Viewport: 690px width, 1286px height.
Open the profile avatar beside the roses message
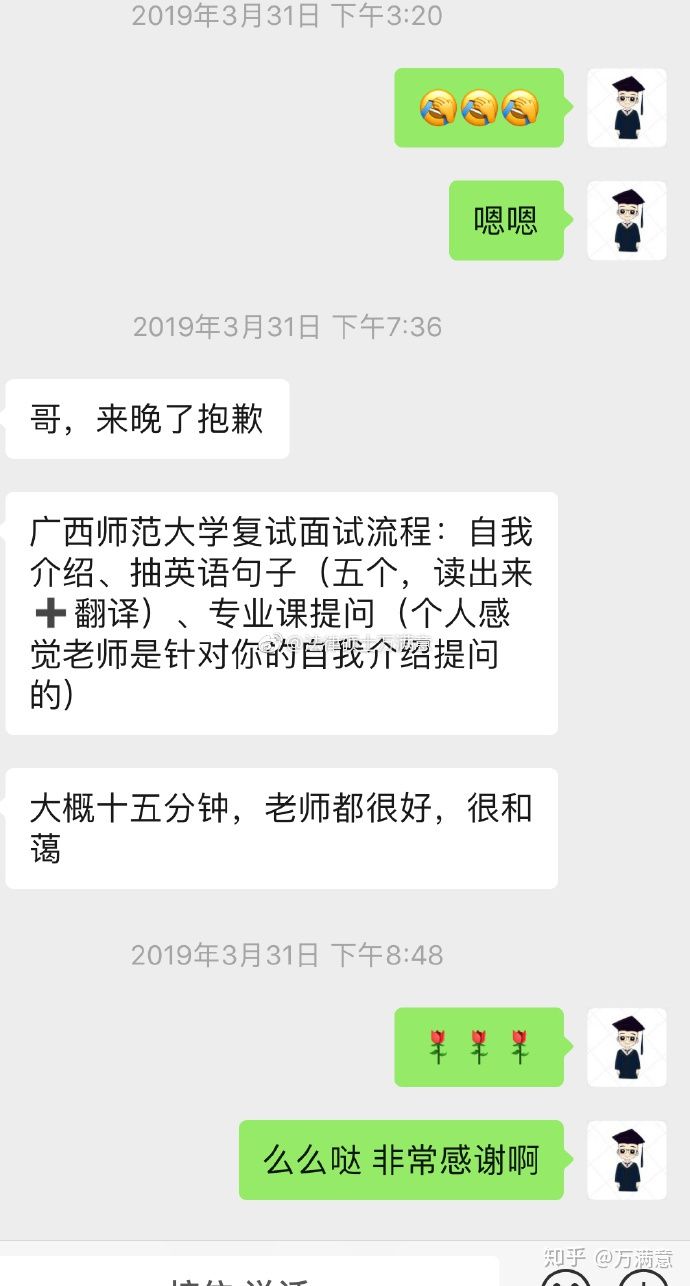tap(627, 1047)
